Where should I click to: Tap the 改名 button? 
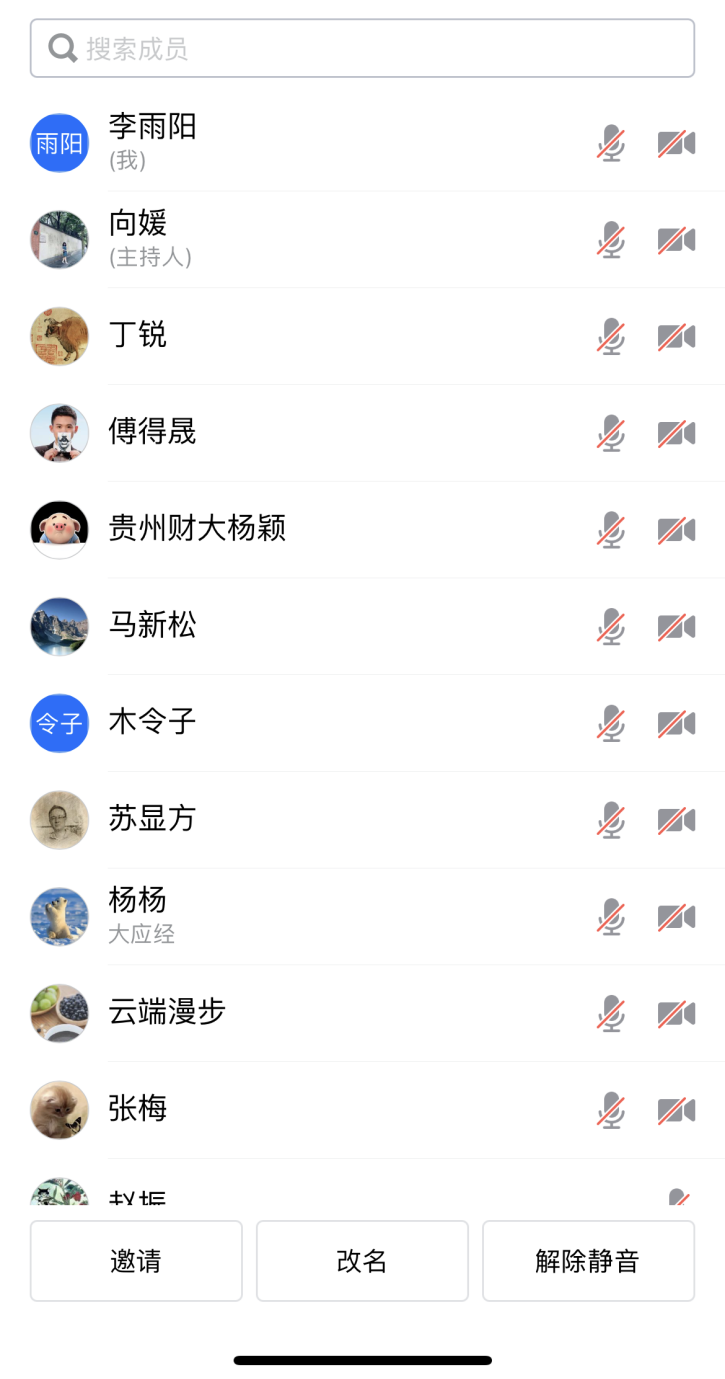click(362, 1261)
